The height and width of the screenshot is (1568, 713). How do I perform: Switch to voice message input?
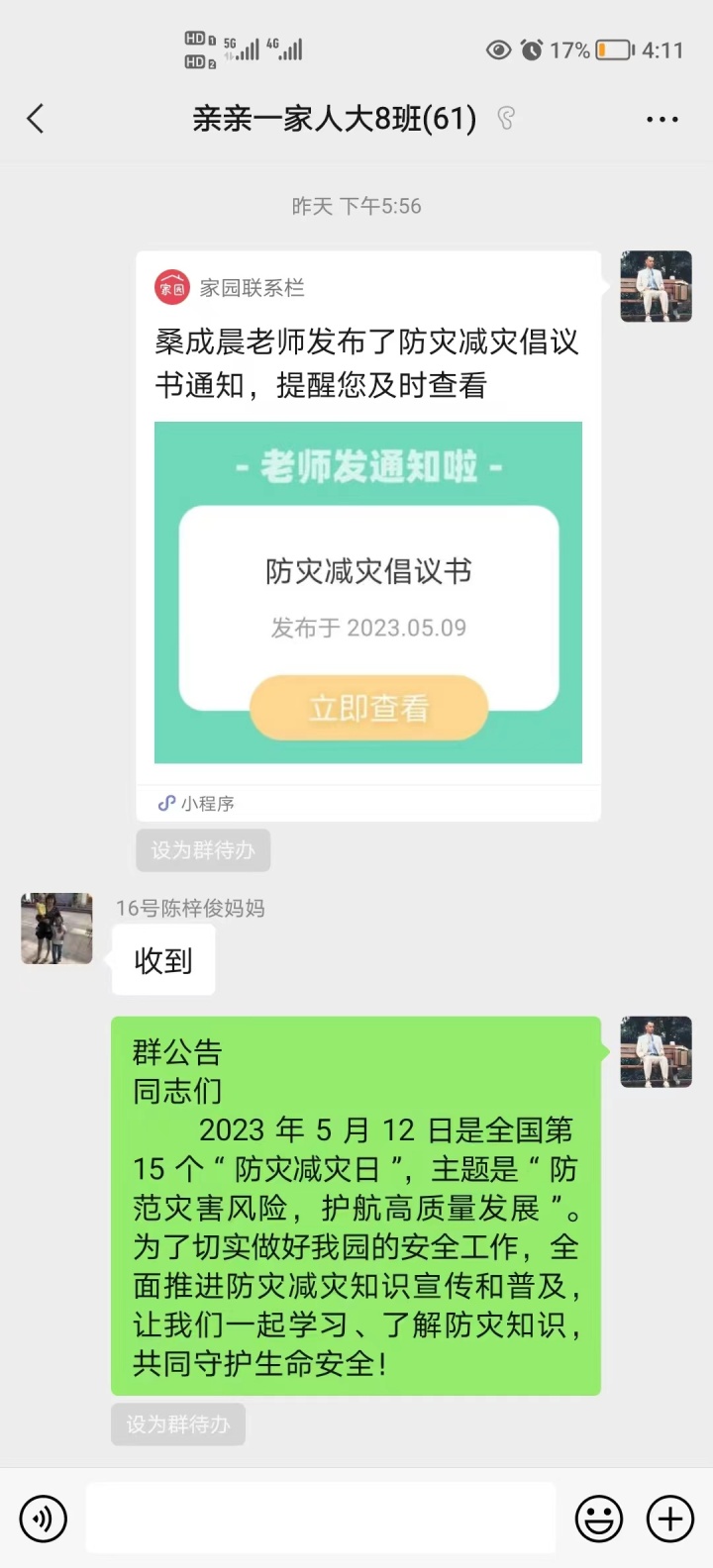tap(43, 1519)
